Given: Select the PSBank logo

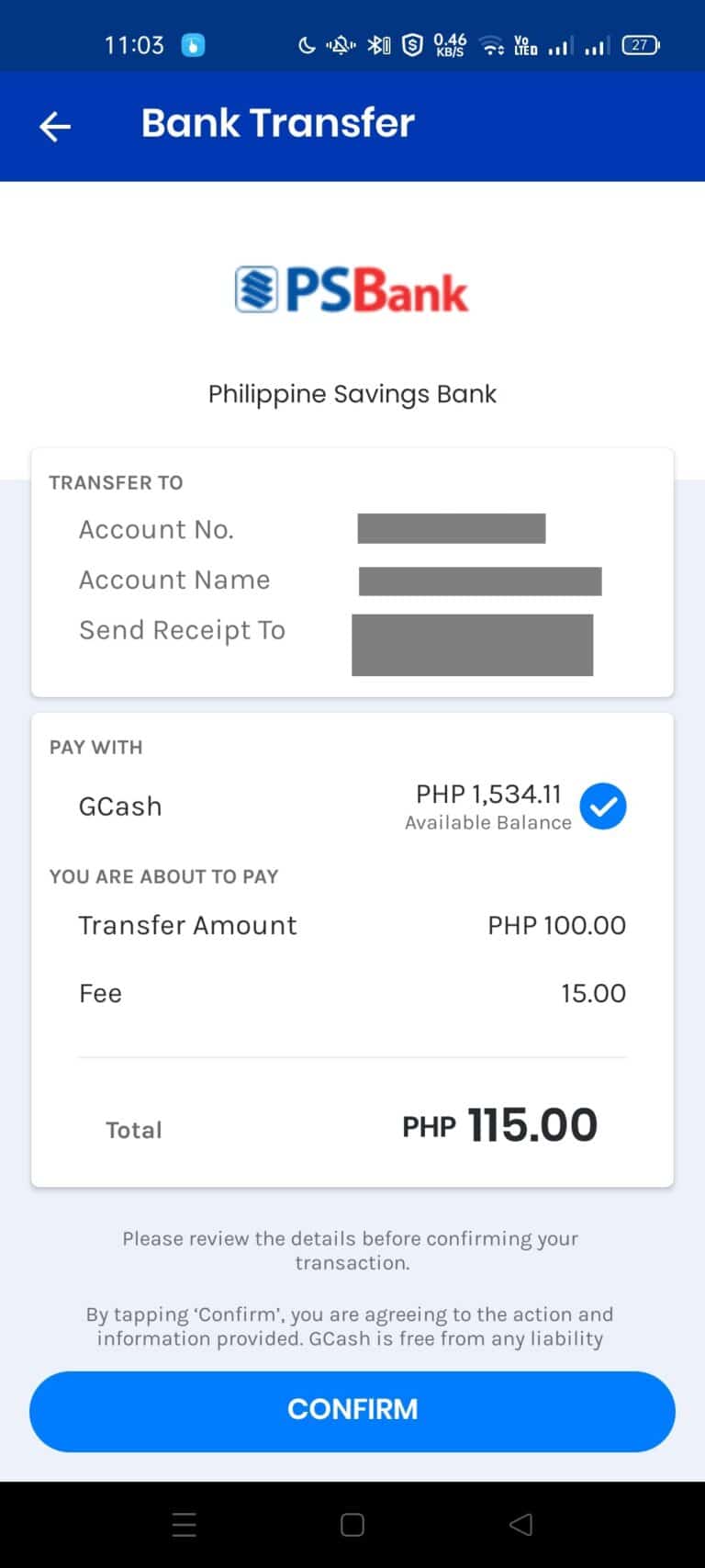Looking at the screenshot, I should pyautogui.click(x=352, y=291).
